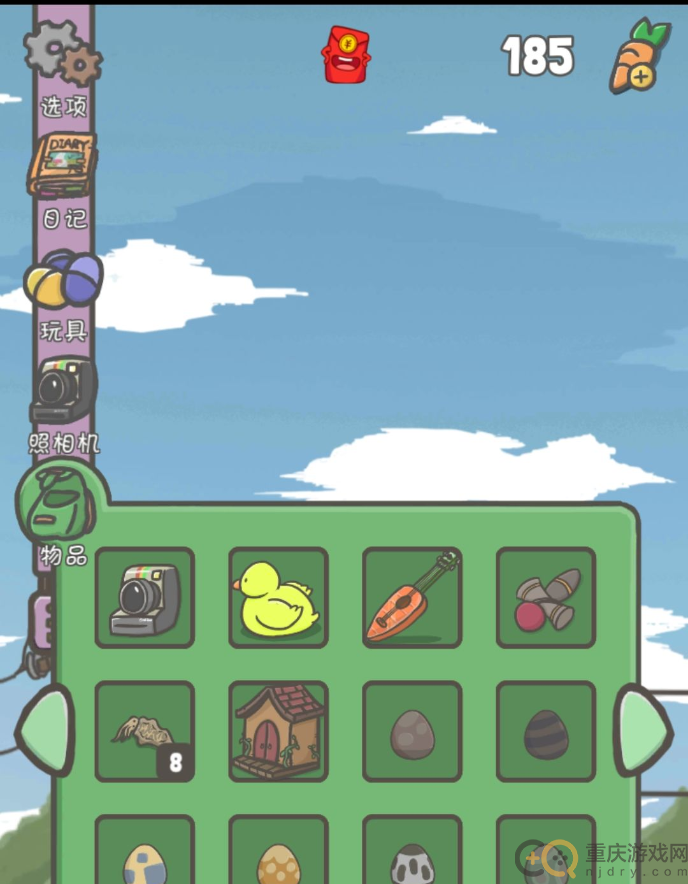The height and width of the screenshot is (884, 688).
Task: Select the shuttlecocks and ball item
Action: point(546,598)
